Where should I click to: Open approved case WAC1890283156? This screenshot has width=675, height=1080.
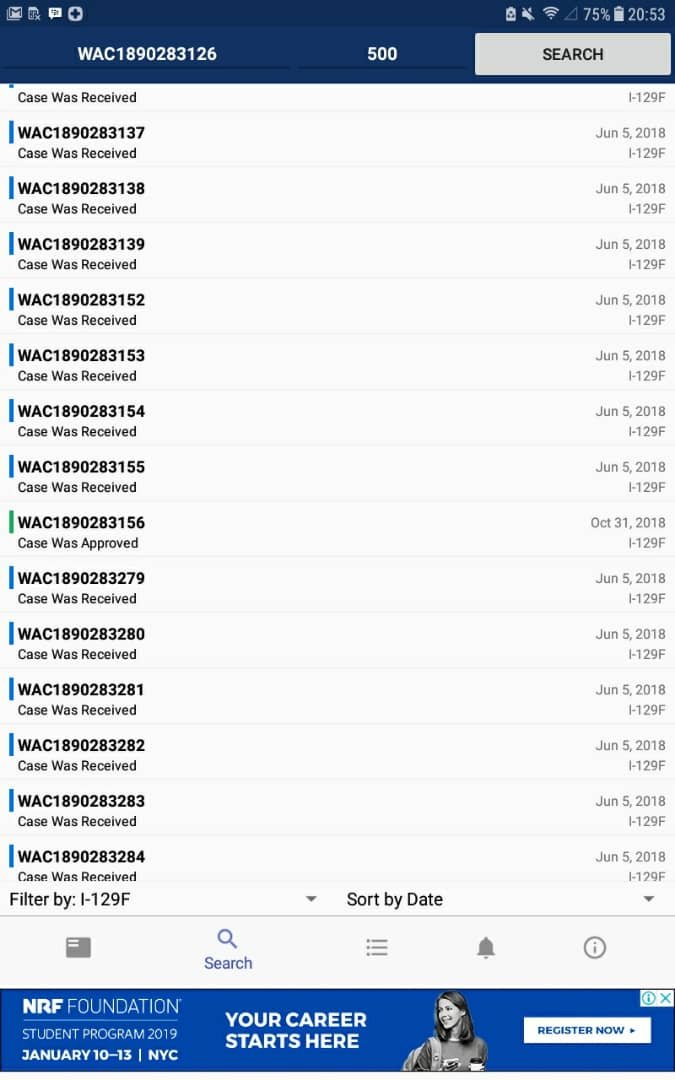tap(338, 532)
